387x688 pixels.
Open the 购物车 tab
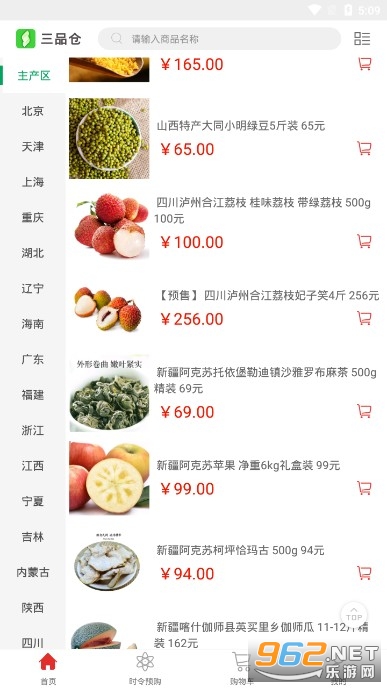click(242, 668)
